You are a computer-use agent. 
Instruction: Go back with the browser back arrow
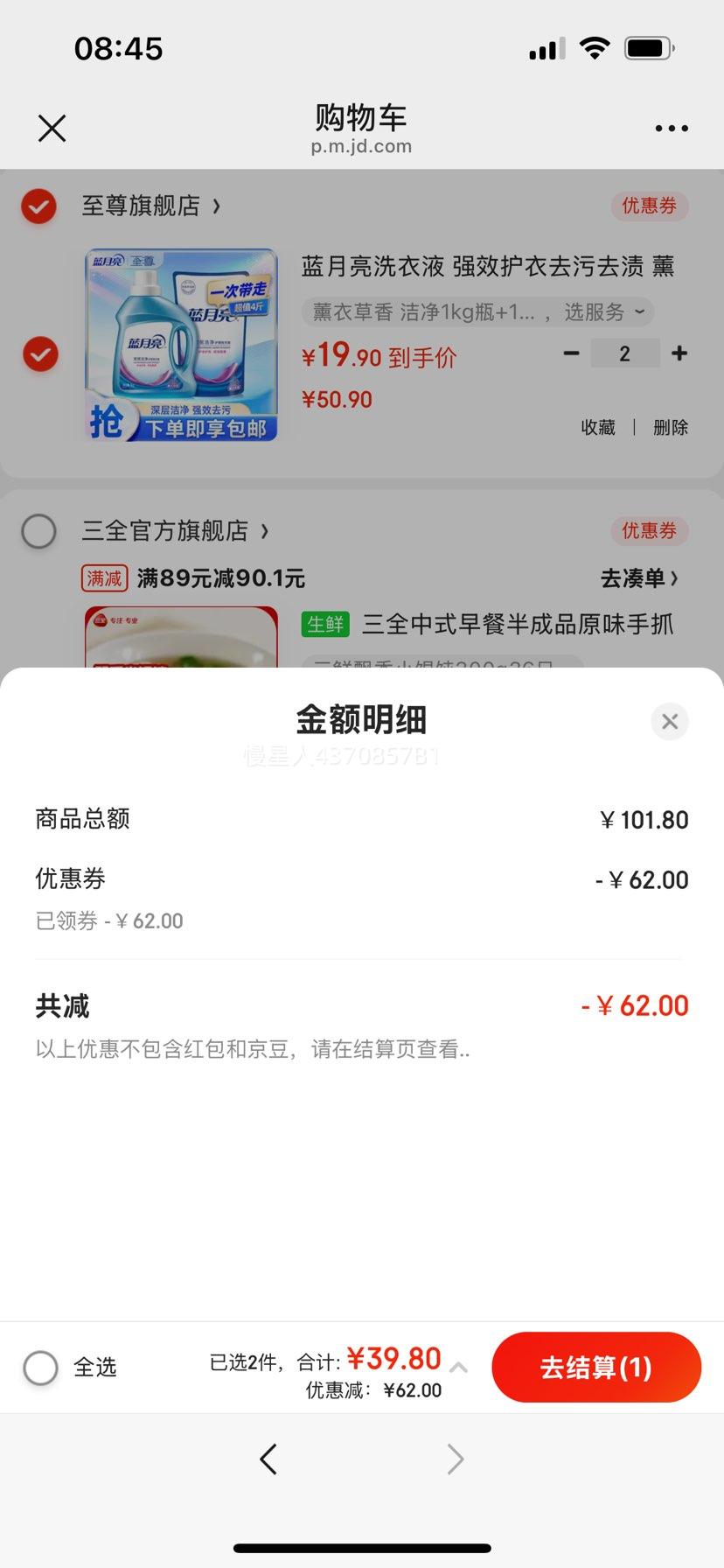click(268, 1459)
